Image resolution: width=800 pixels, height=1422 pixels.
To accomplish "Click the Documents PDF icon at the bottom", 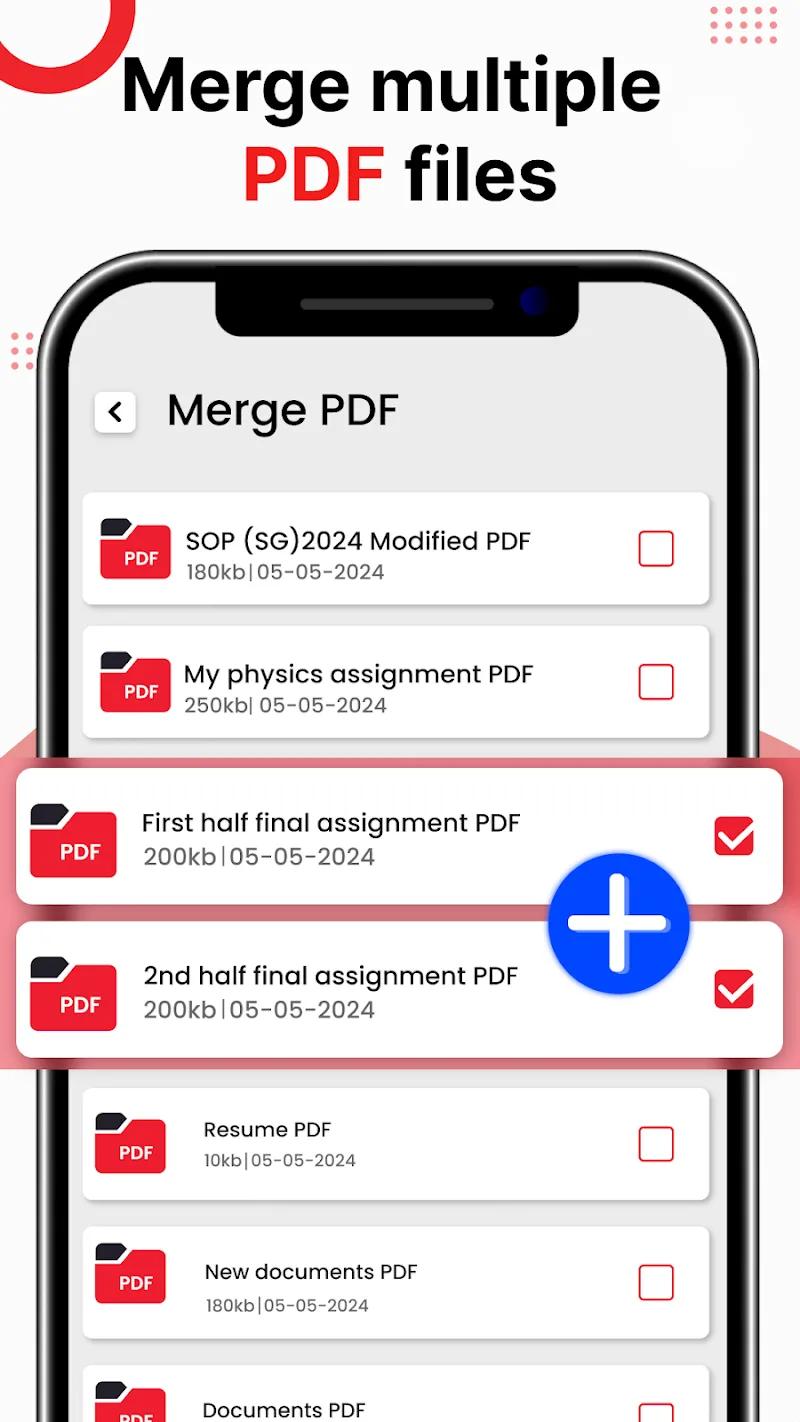I will point(130,1407).
